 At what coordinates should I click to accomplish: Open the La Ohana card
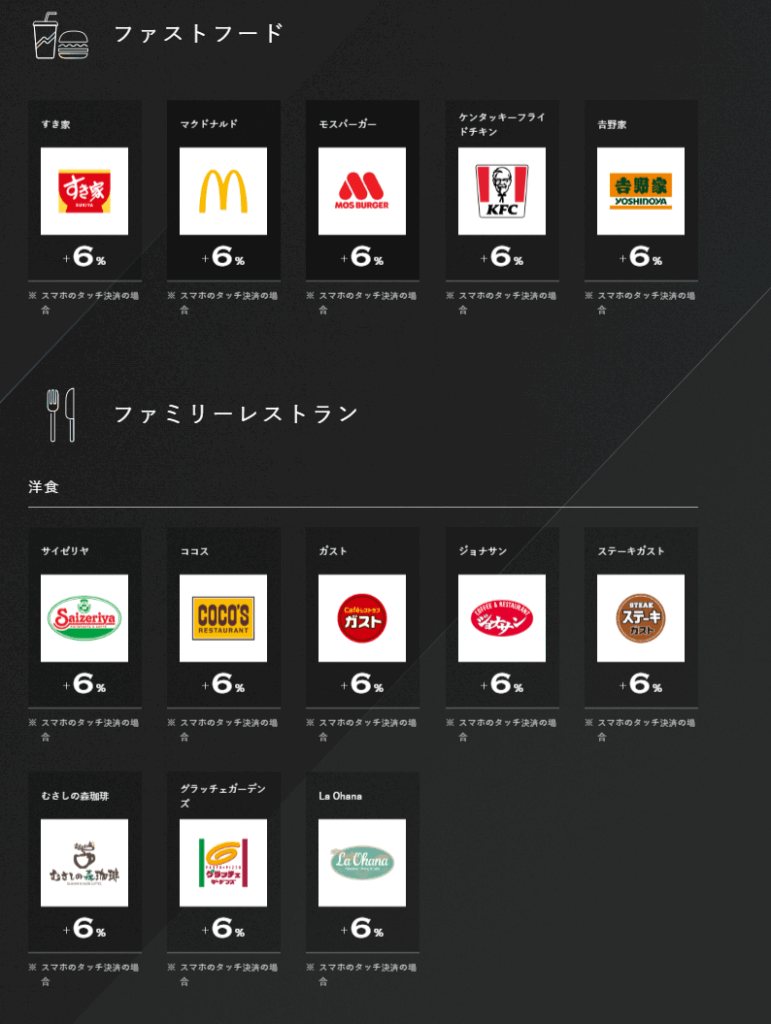pyautogui.click(x=362, y=863)
